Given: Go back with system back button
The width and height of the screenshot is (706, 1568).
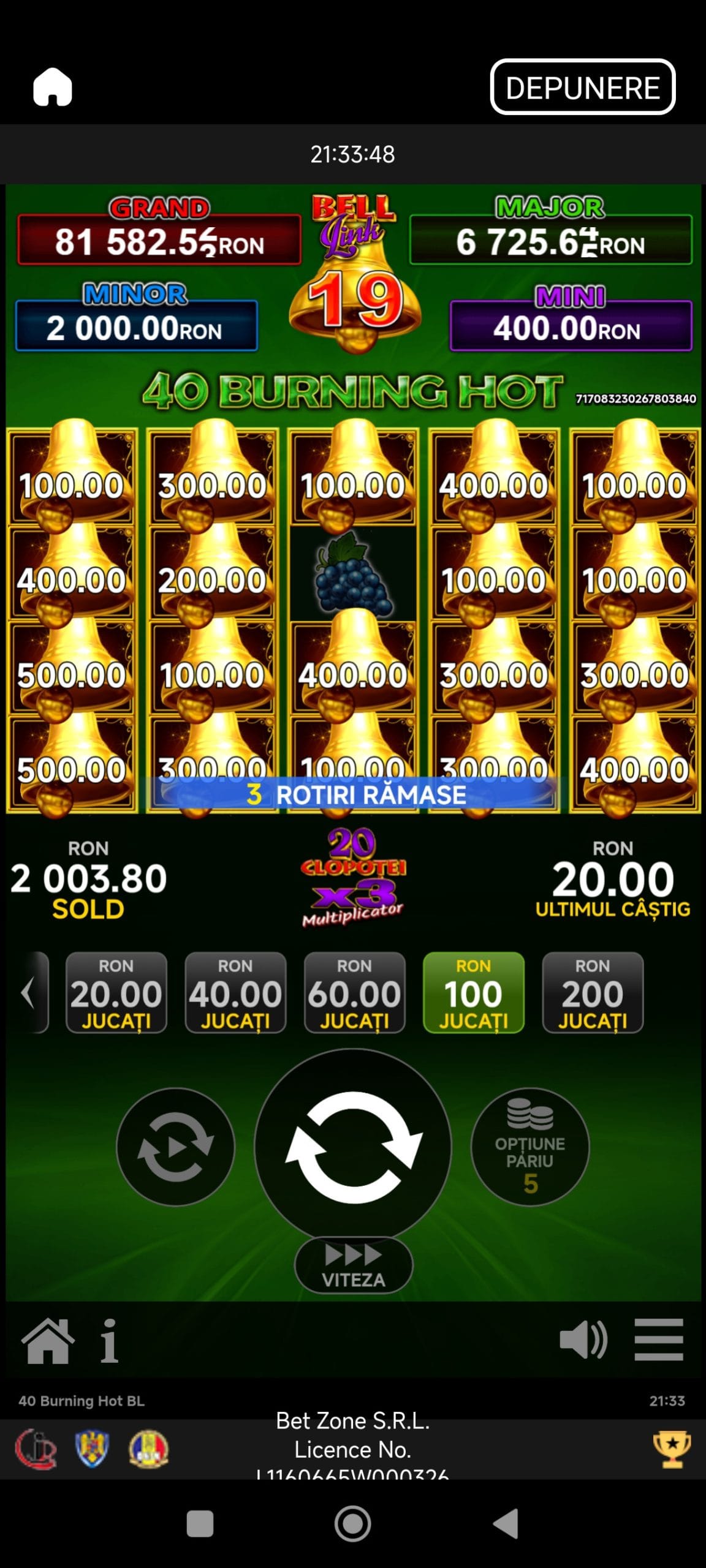Looking at the screenshot, I should pos(506,1523).
